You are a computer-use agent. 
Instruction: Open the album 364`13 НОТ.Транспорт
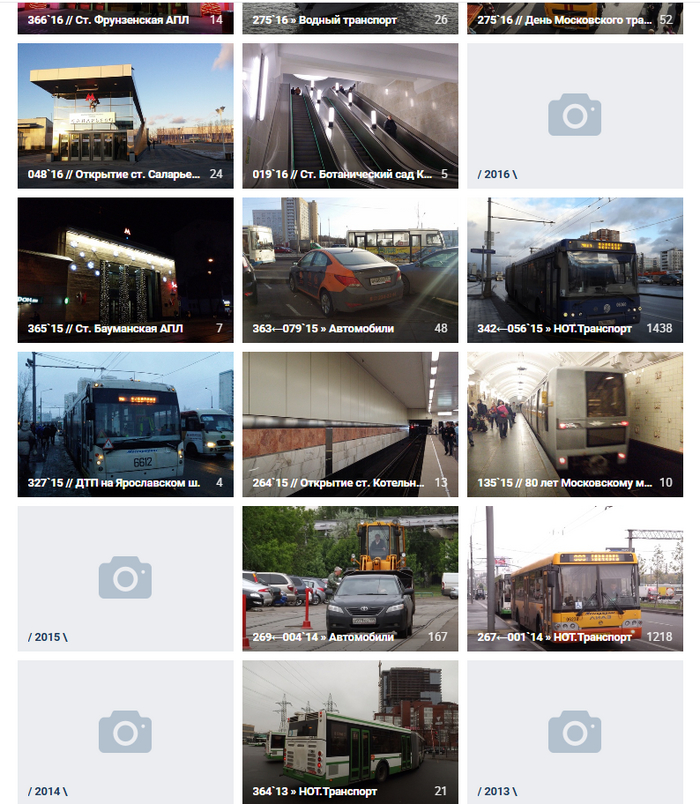coord(350,732)
